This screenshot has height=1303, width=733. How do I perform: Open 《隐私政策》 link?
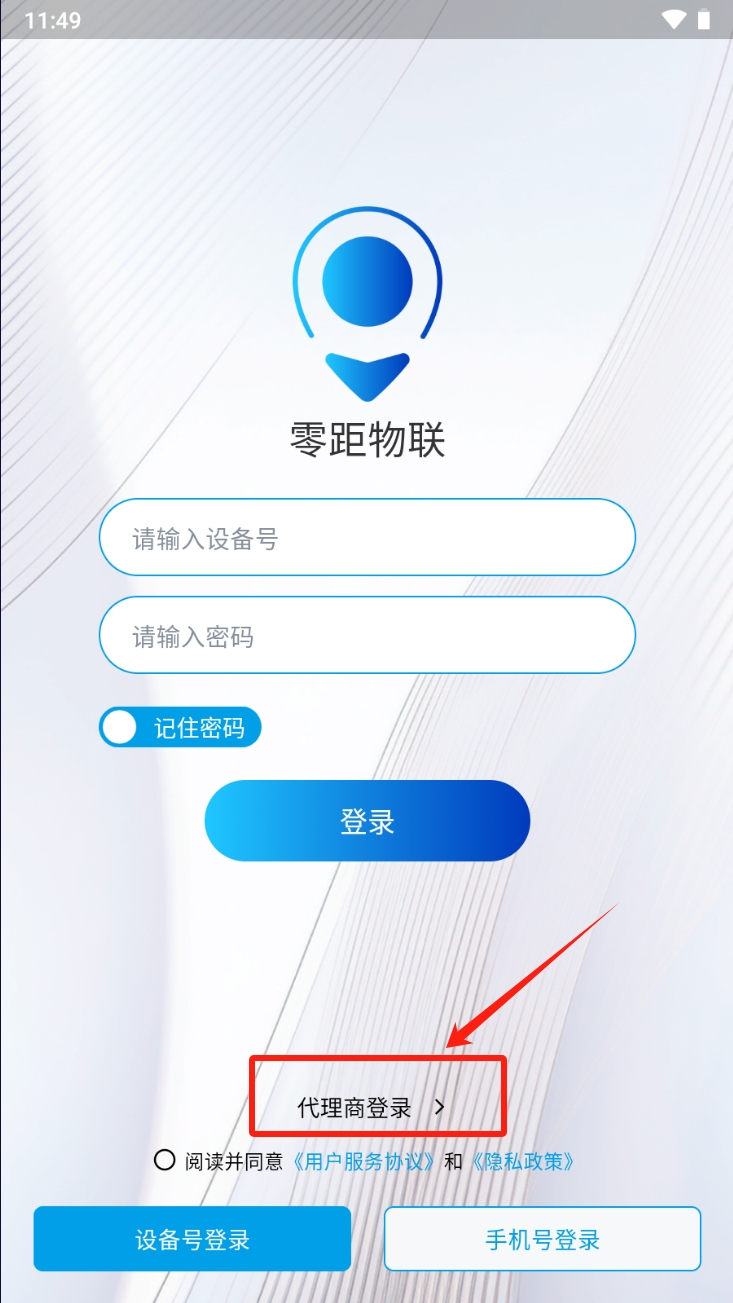point(522,1161)
